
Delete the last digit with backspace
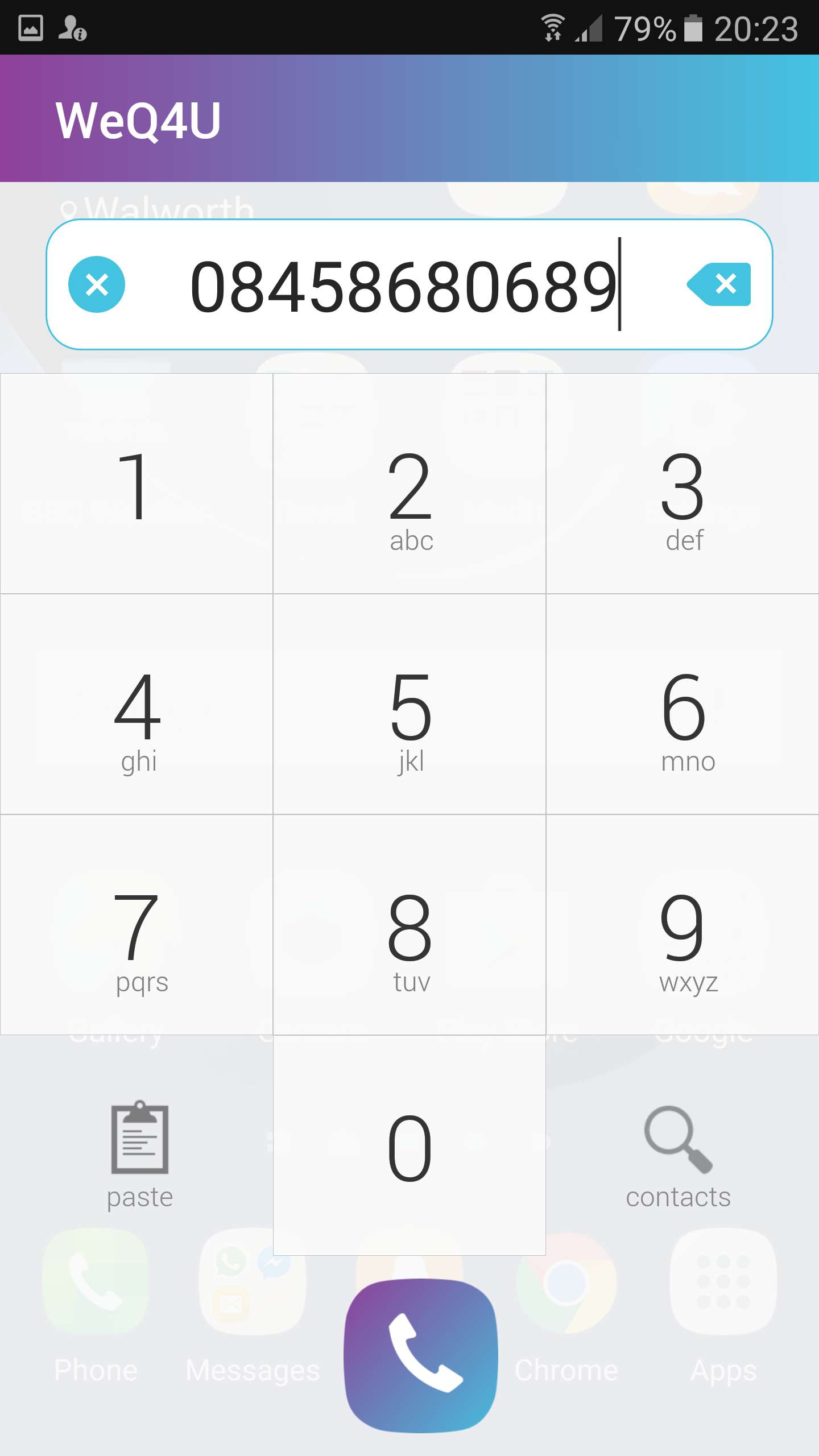[719, 284]
